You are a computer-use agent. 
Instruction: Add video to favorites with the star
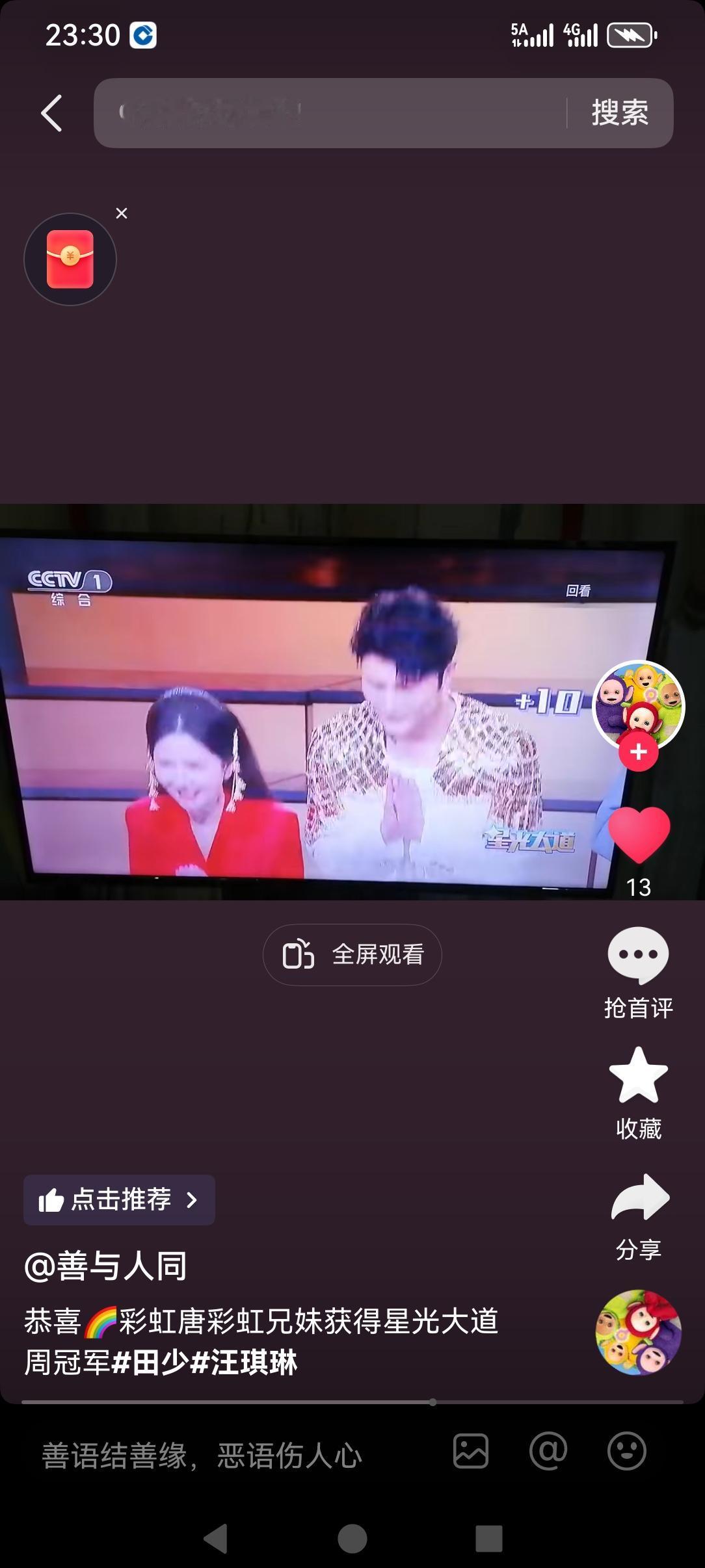point(639,1077)
